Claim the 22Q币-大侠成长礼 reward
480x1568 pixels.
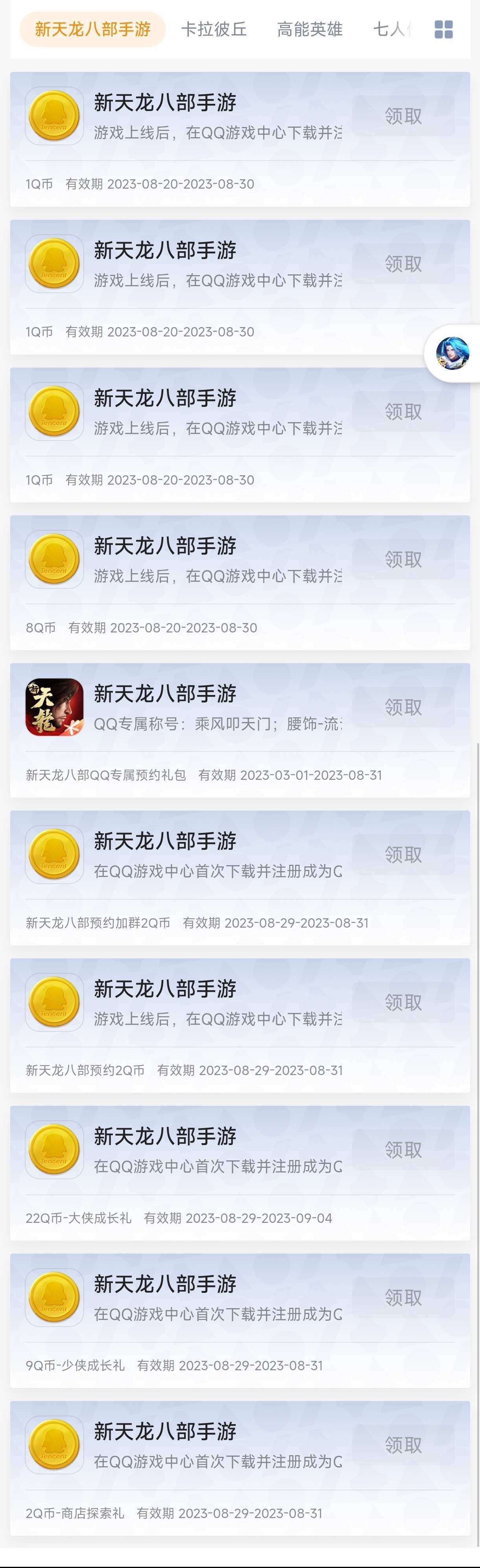click(x=402, y=1150)
